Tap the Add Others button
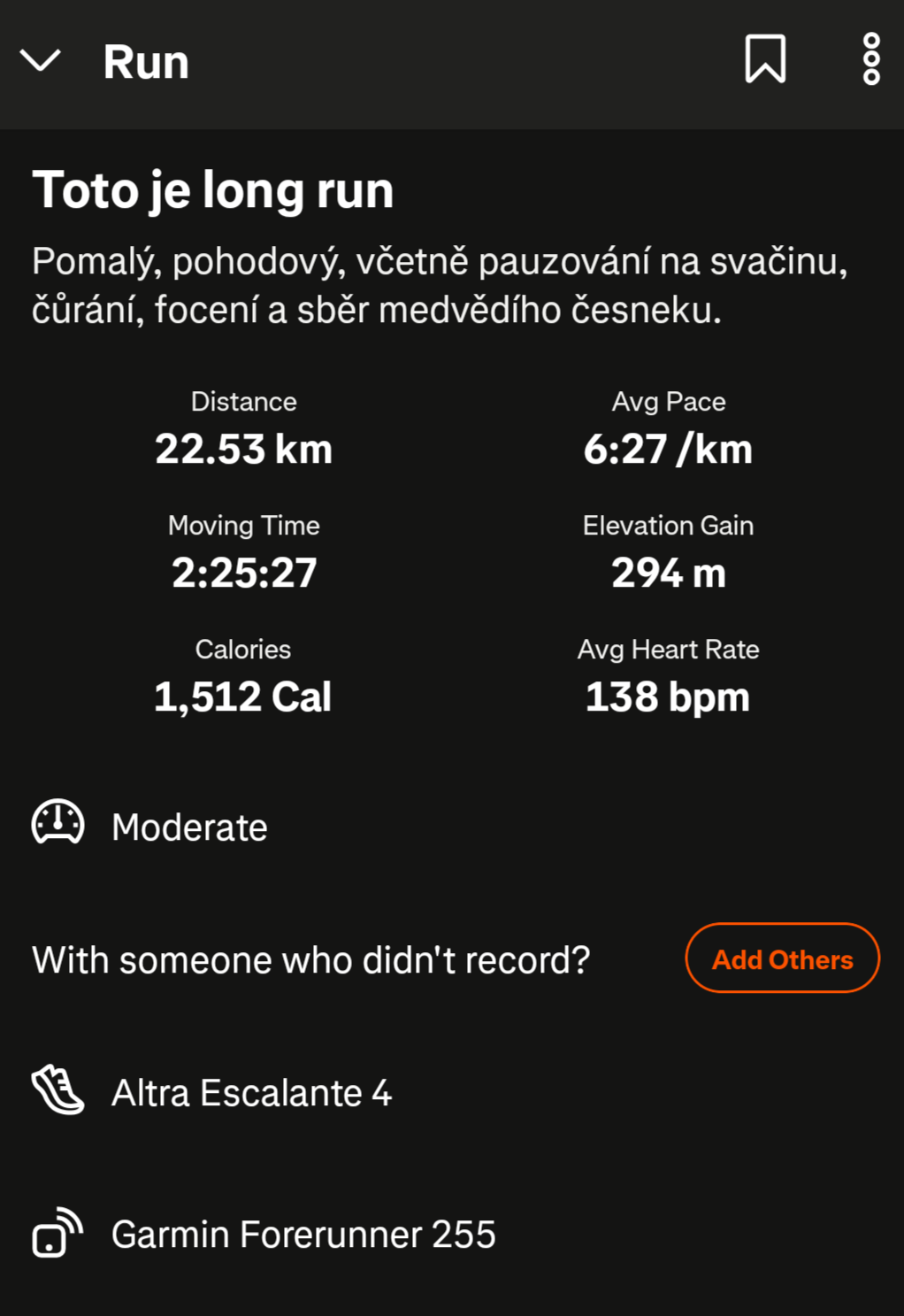This screenshot has height=1316, width=904. [782, 958]
